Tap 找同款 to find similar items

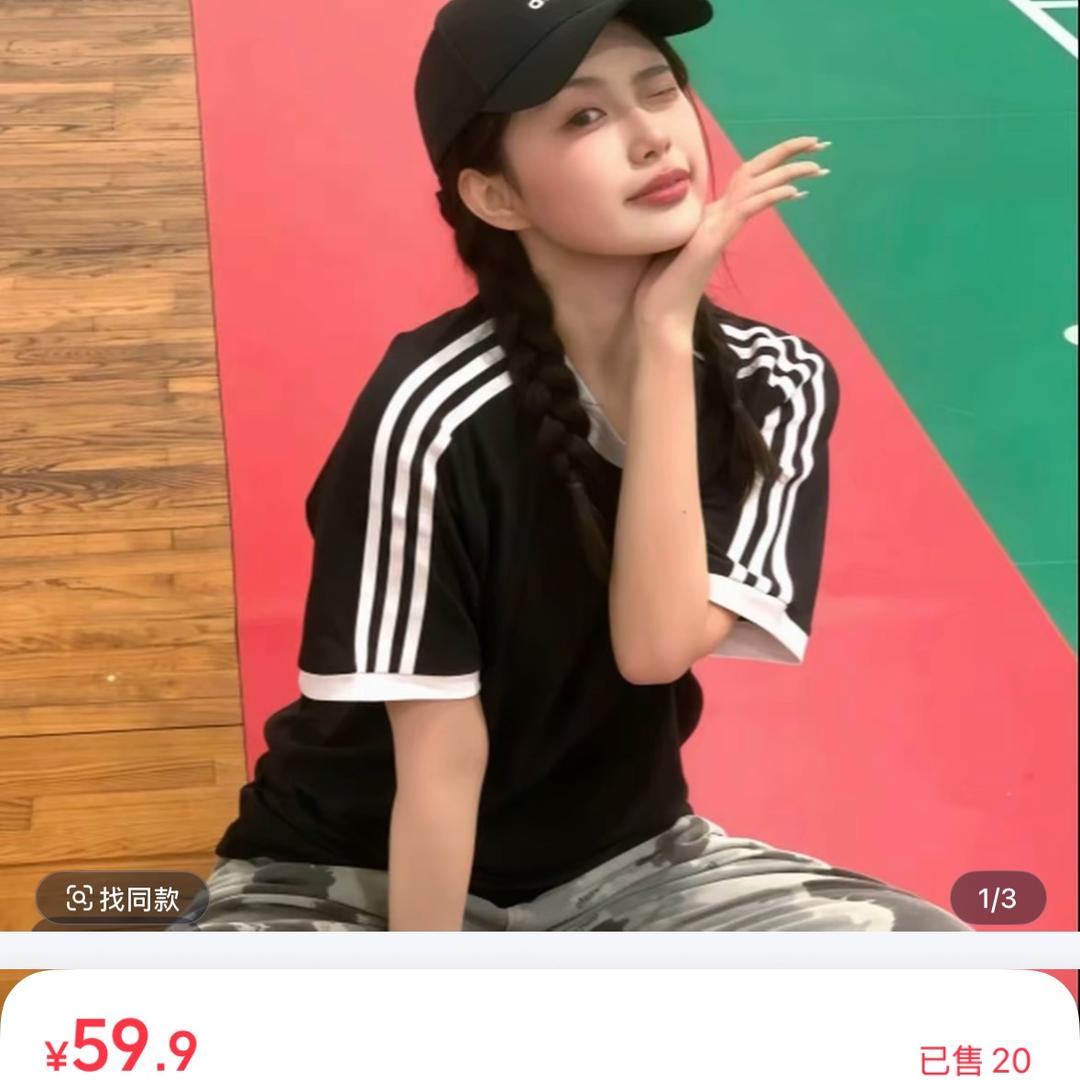[x=123, y=898]
